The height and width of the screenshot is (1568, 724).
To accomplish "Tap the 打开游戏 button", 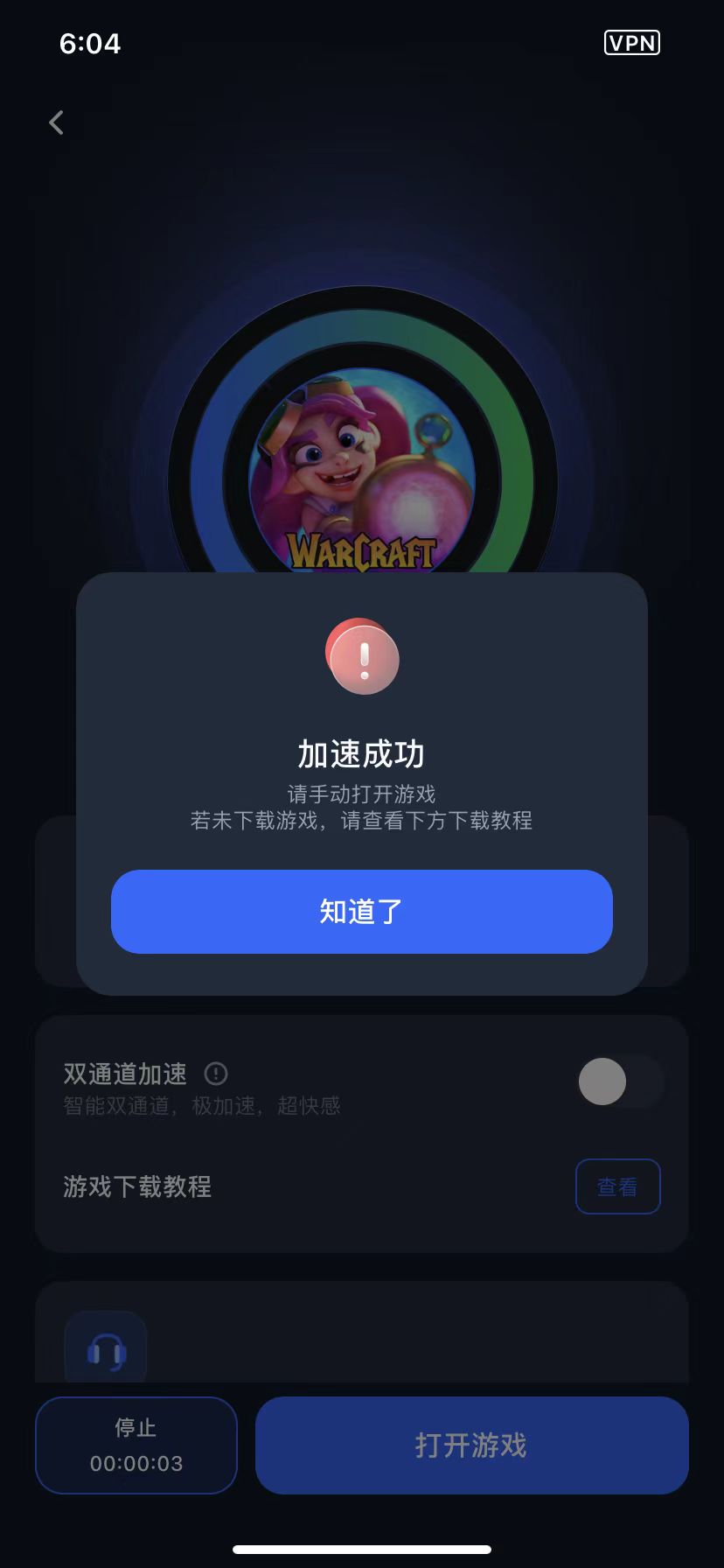I will coord(471,1445).
